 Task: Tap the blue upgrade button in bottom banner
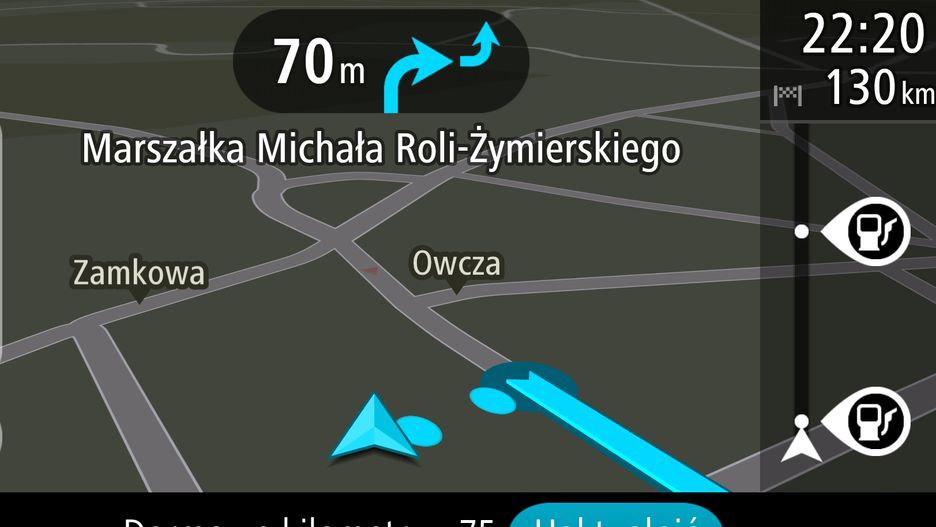615,517
